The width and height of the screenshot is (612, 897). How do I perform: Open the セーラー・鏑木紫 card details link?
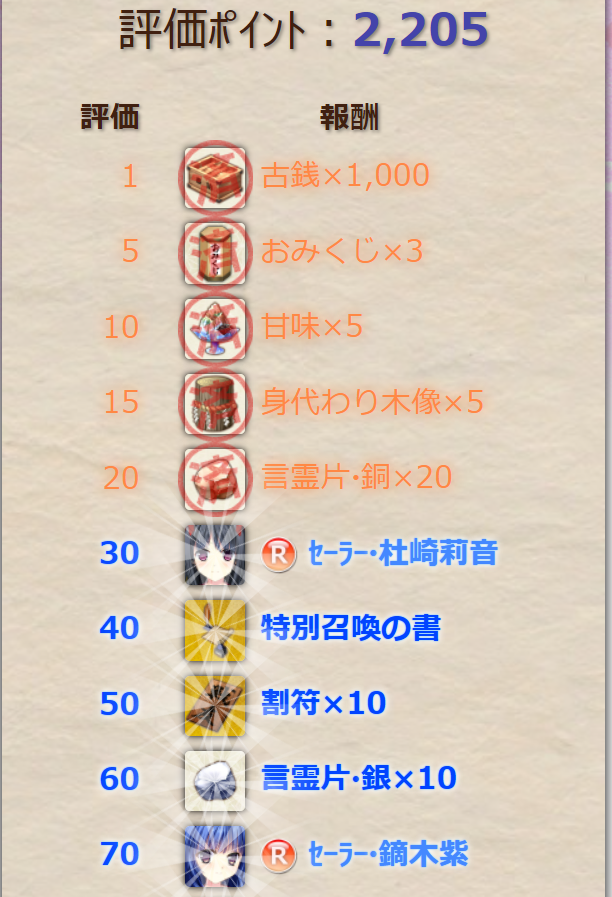(x=388, y=854)
